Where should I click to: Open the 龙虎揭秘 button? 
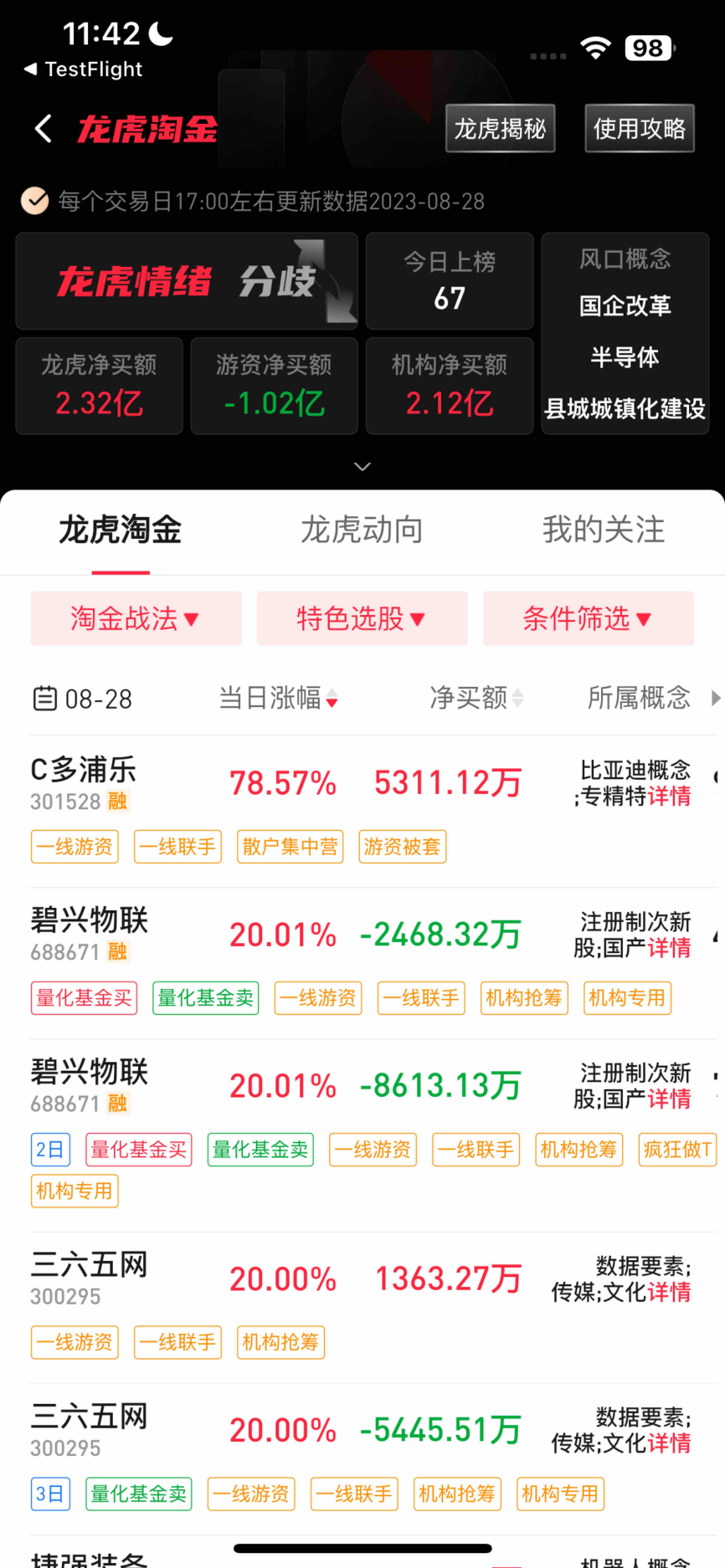(500, 129)
